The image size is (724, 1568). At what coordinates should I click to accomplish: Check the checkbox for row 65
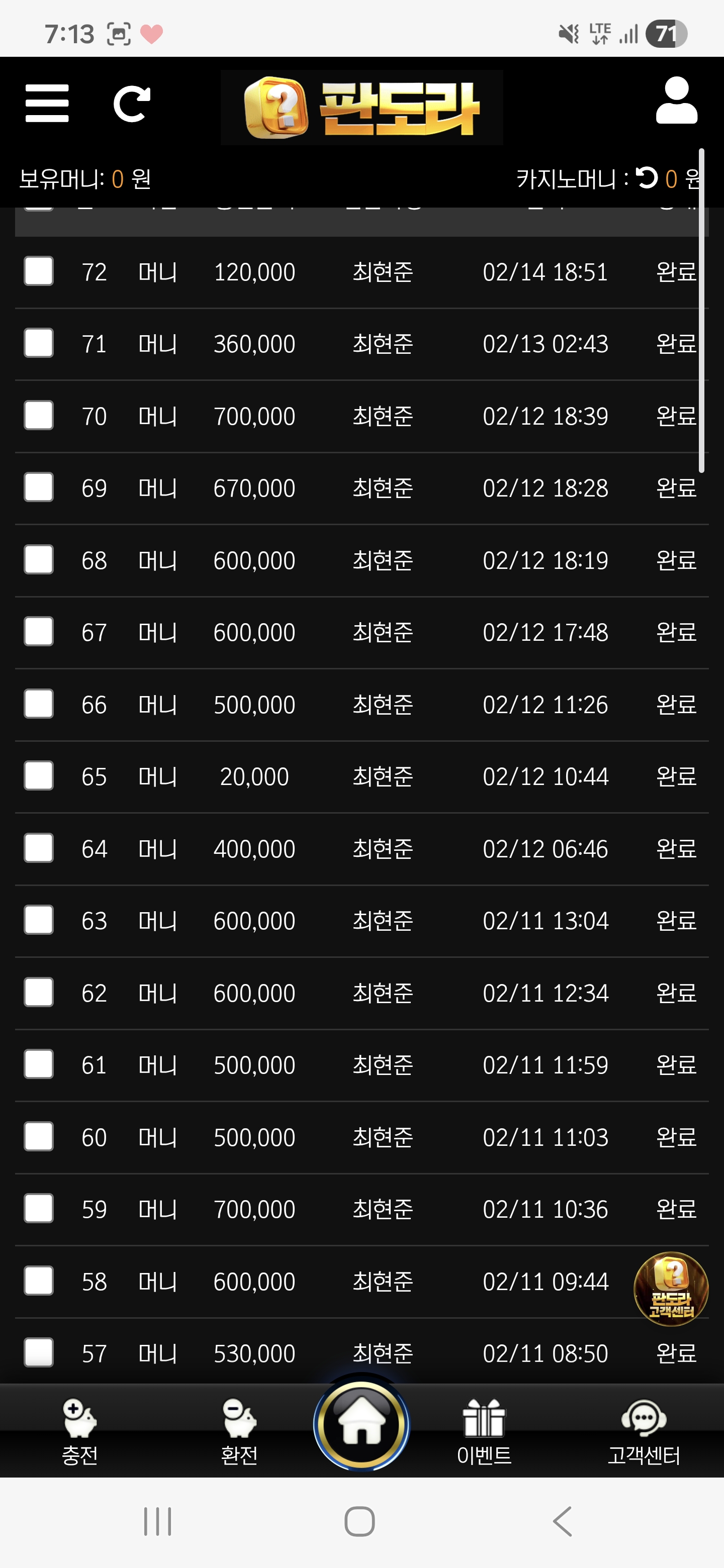click(38, 776)
